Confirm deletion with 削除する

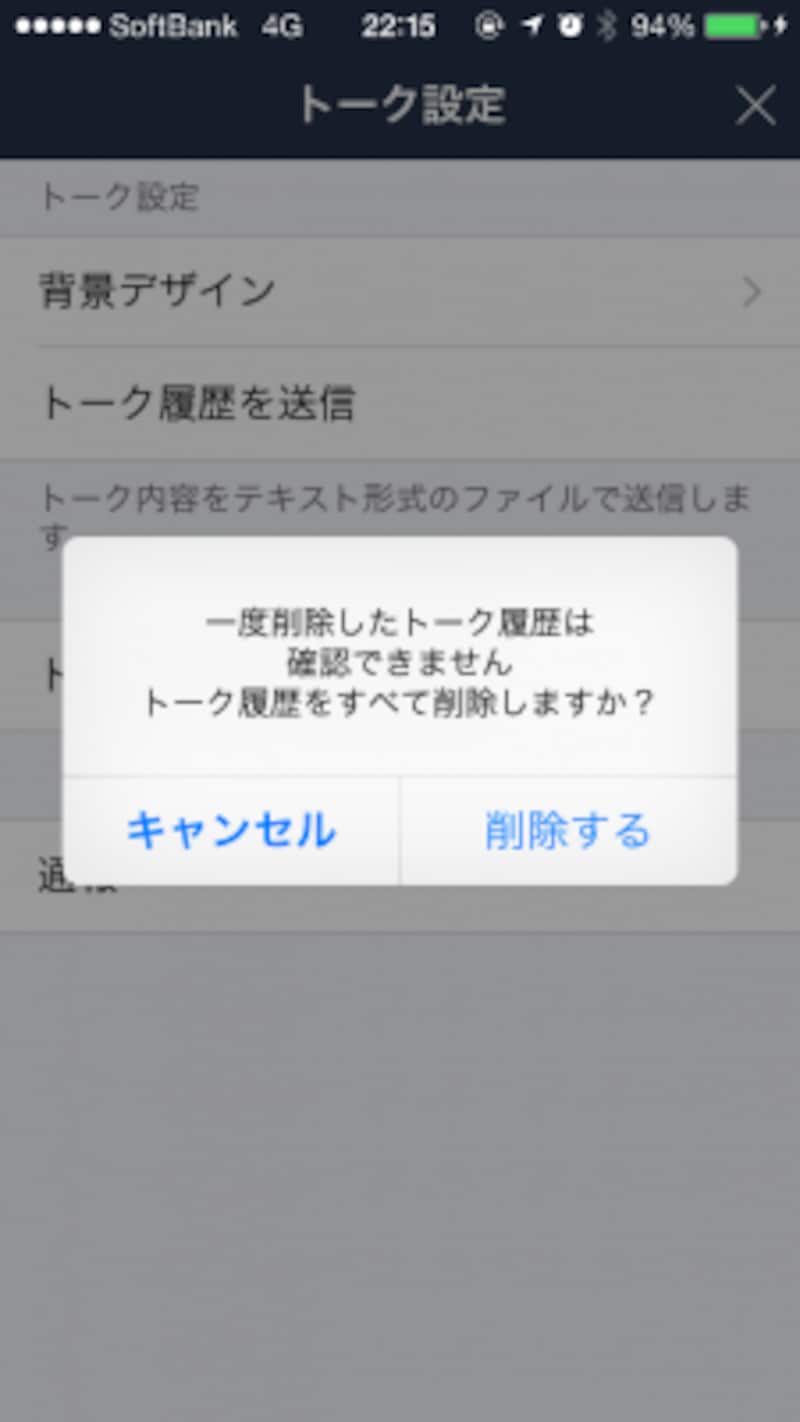(x=569, y=831)
